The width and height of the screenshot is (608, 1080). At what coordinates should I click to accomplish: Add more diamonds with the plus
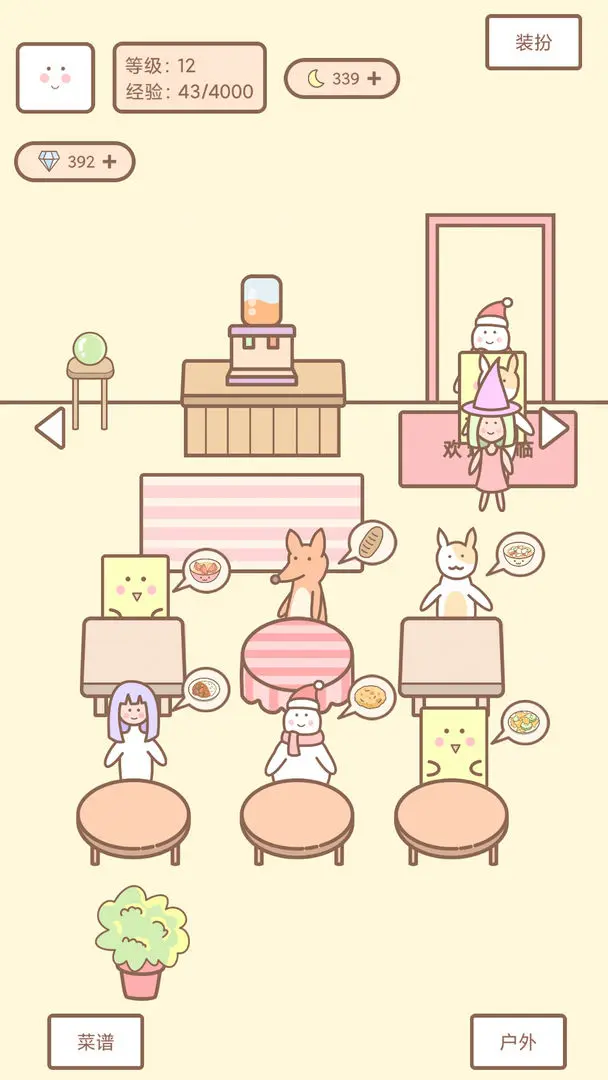pyautogui.click(x=109, y=161)
